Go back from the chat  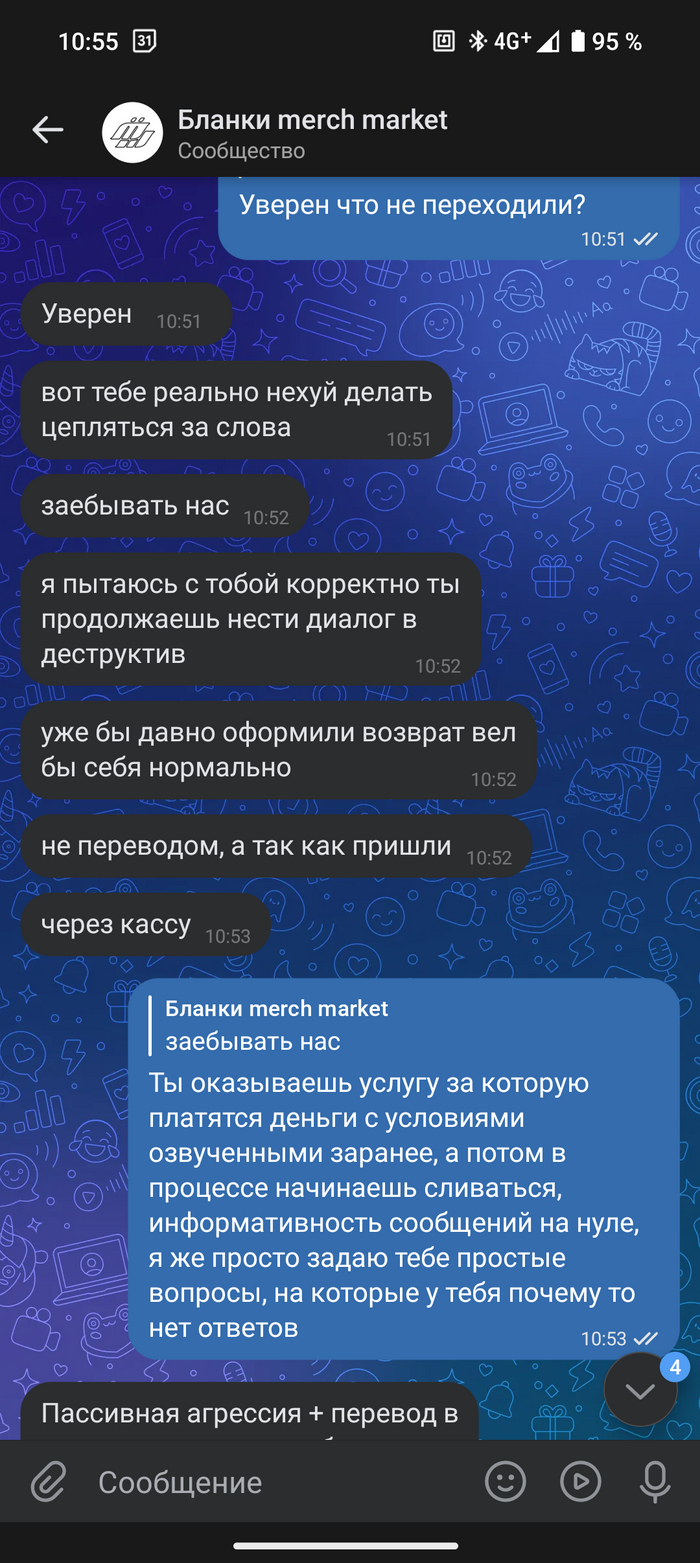click(x=47, y=130)
